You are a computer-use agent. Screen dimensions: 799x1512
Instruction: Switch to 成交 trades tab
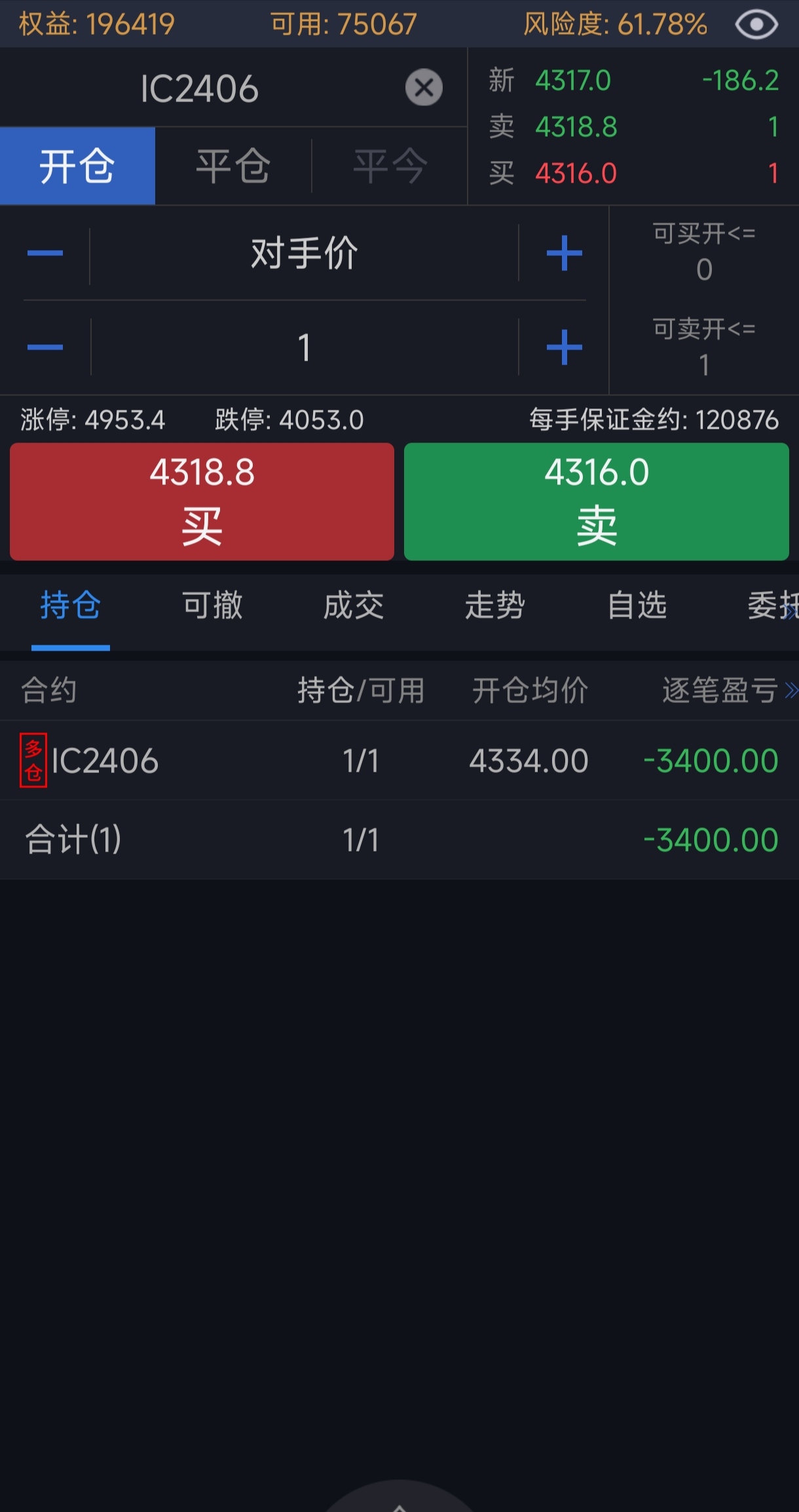click(354, 605)
